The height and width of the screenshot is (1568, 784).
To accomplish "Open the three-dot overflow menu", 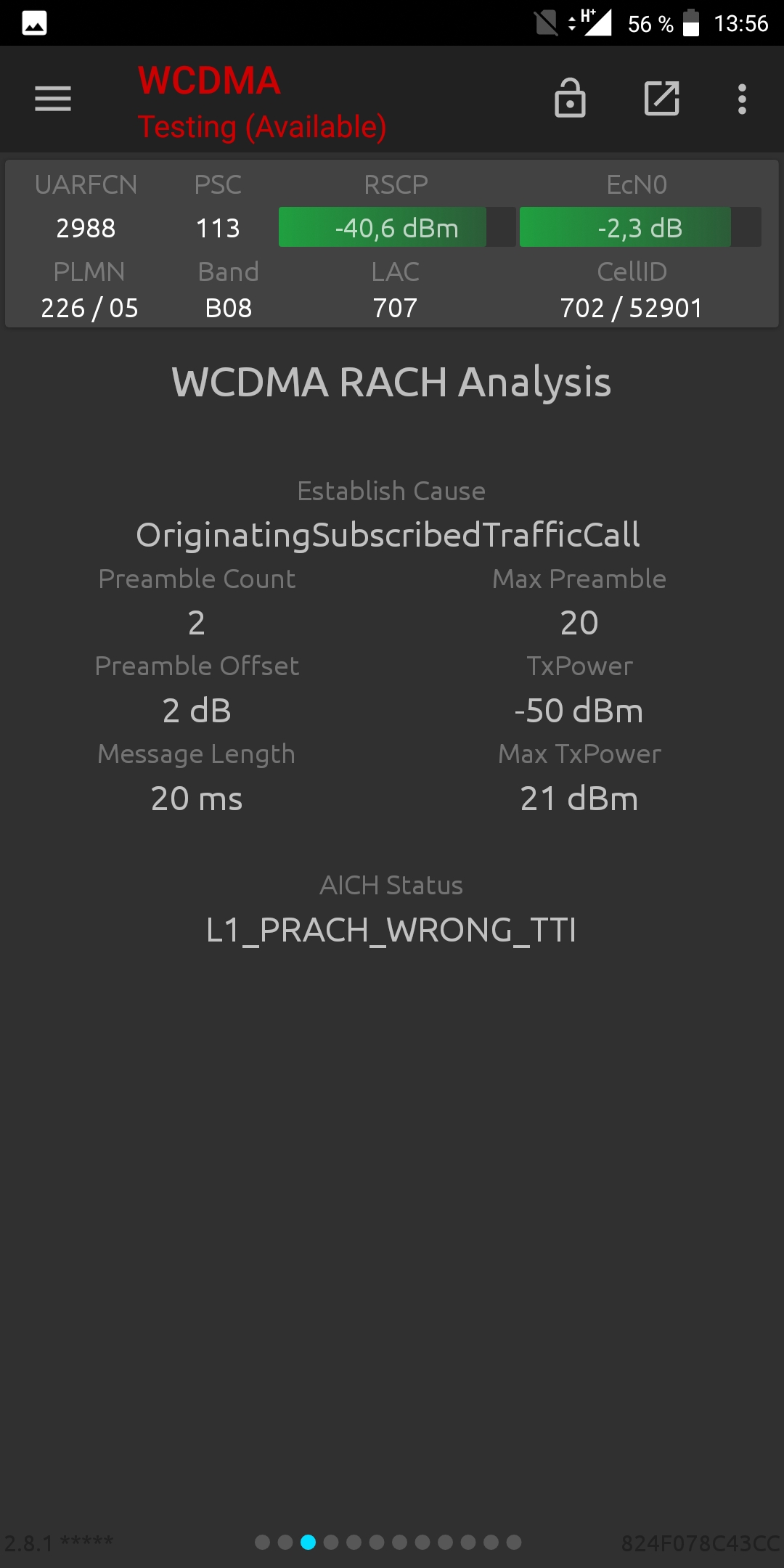I will point(742,99).
